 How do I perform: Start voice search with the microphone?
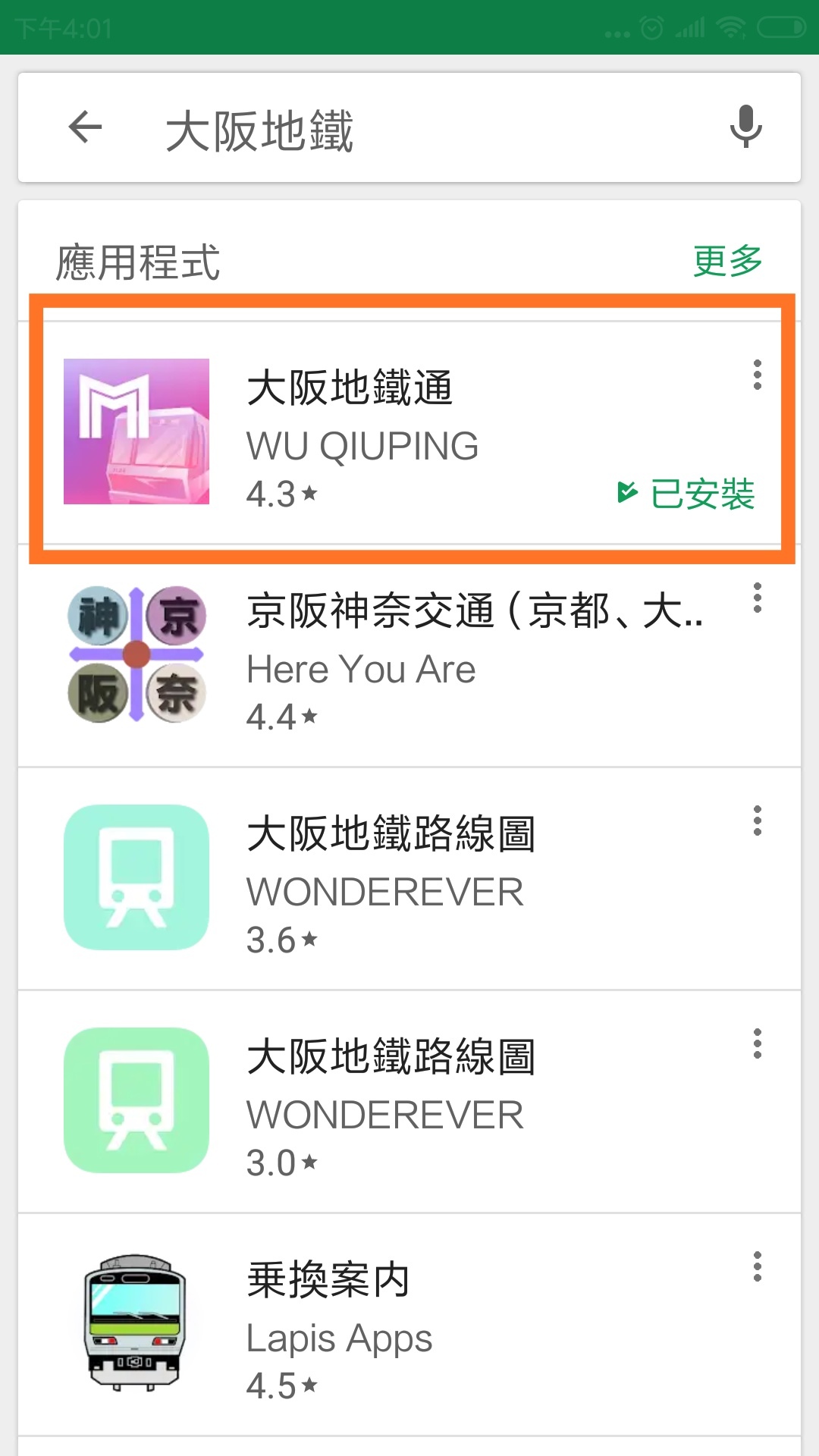click(745, 127)
